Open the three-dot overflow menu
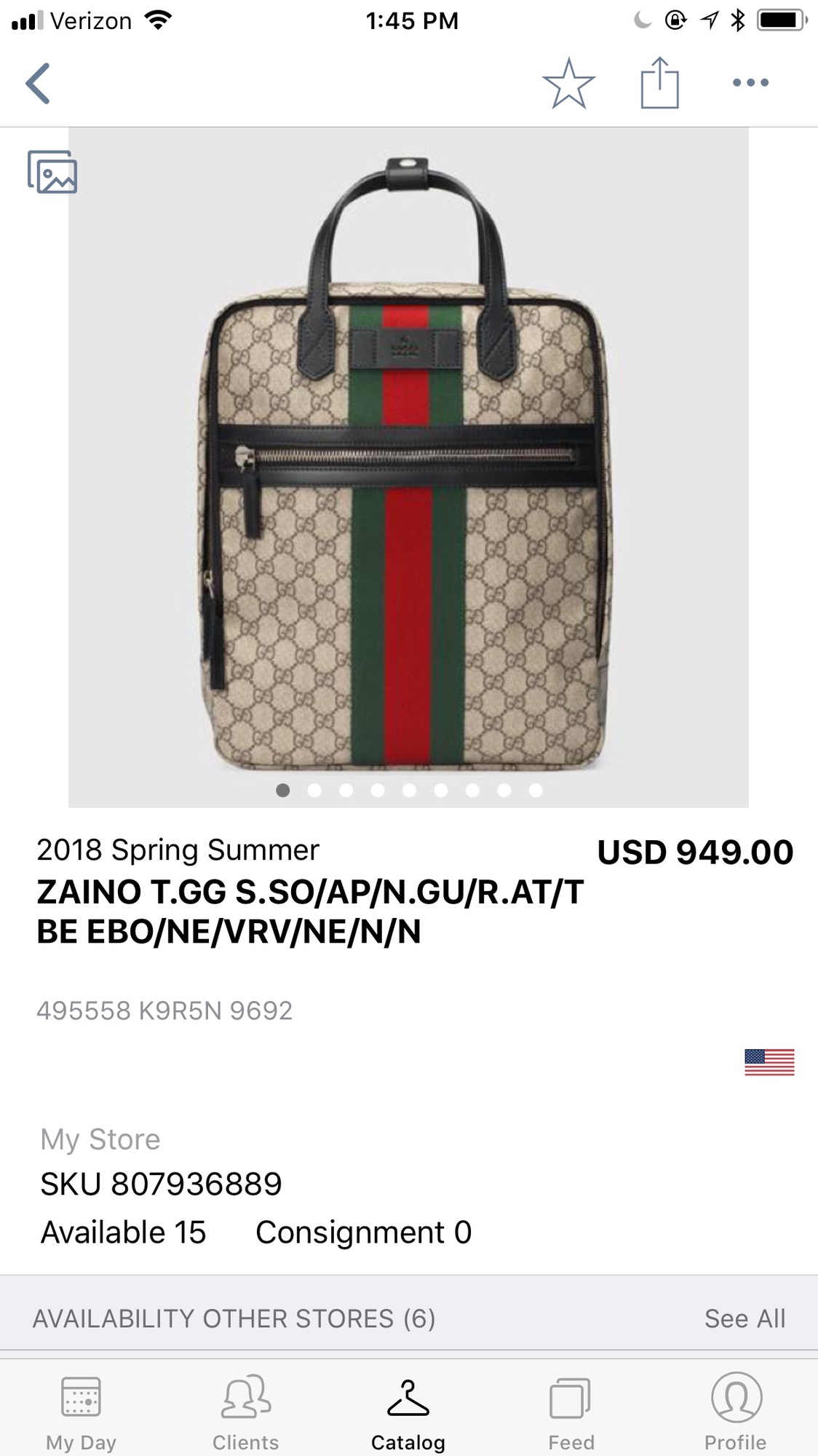 [750, 83]
